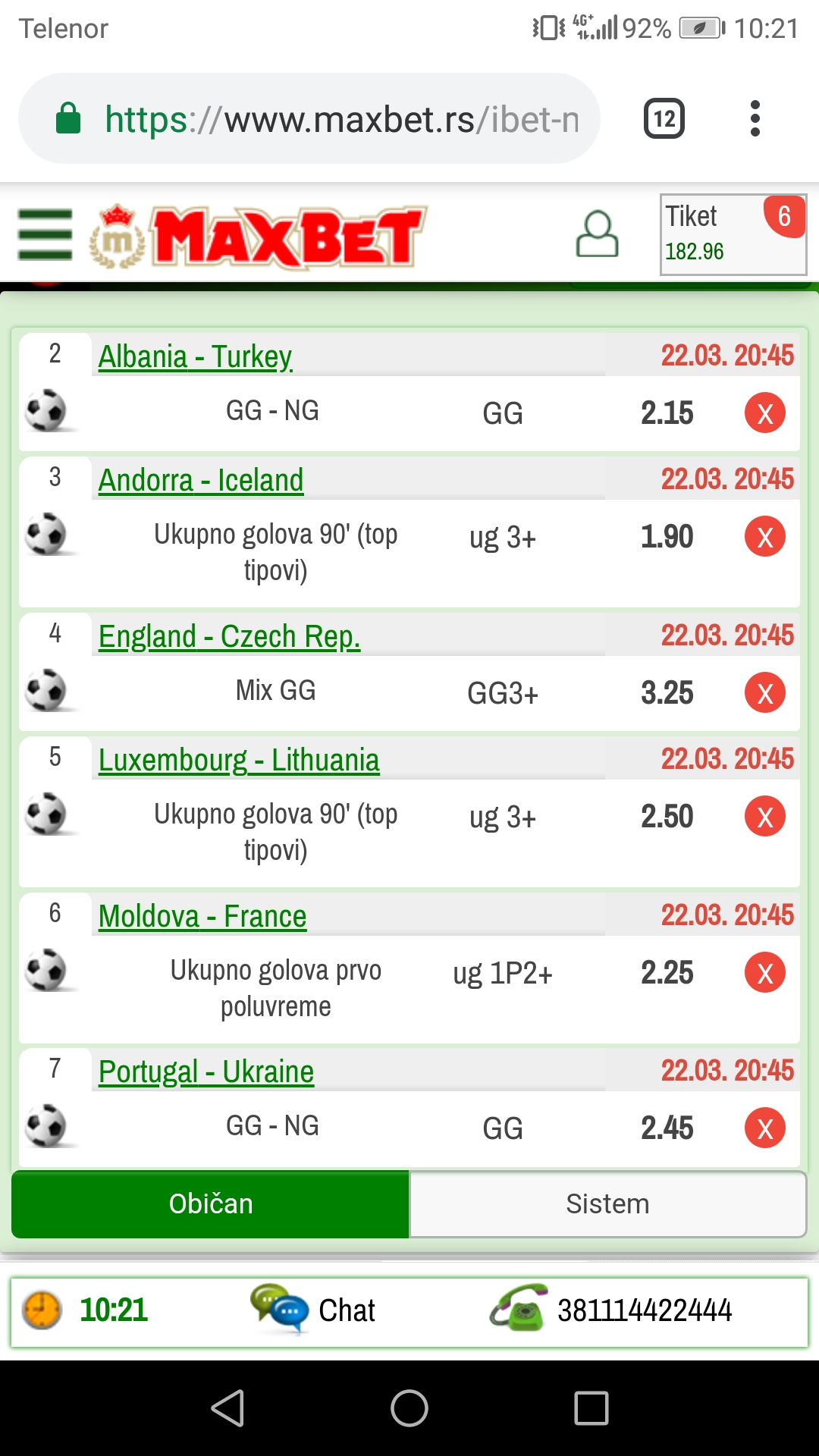Remove the England - Czech Rep. bet
Screen dimensions: 819x1456
[764, 693]
